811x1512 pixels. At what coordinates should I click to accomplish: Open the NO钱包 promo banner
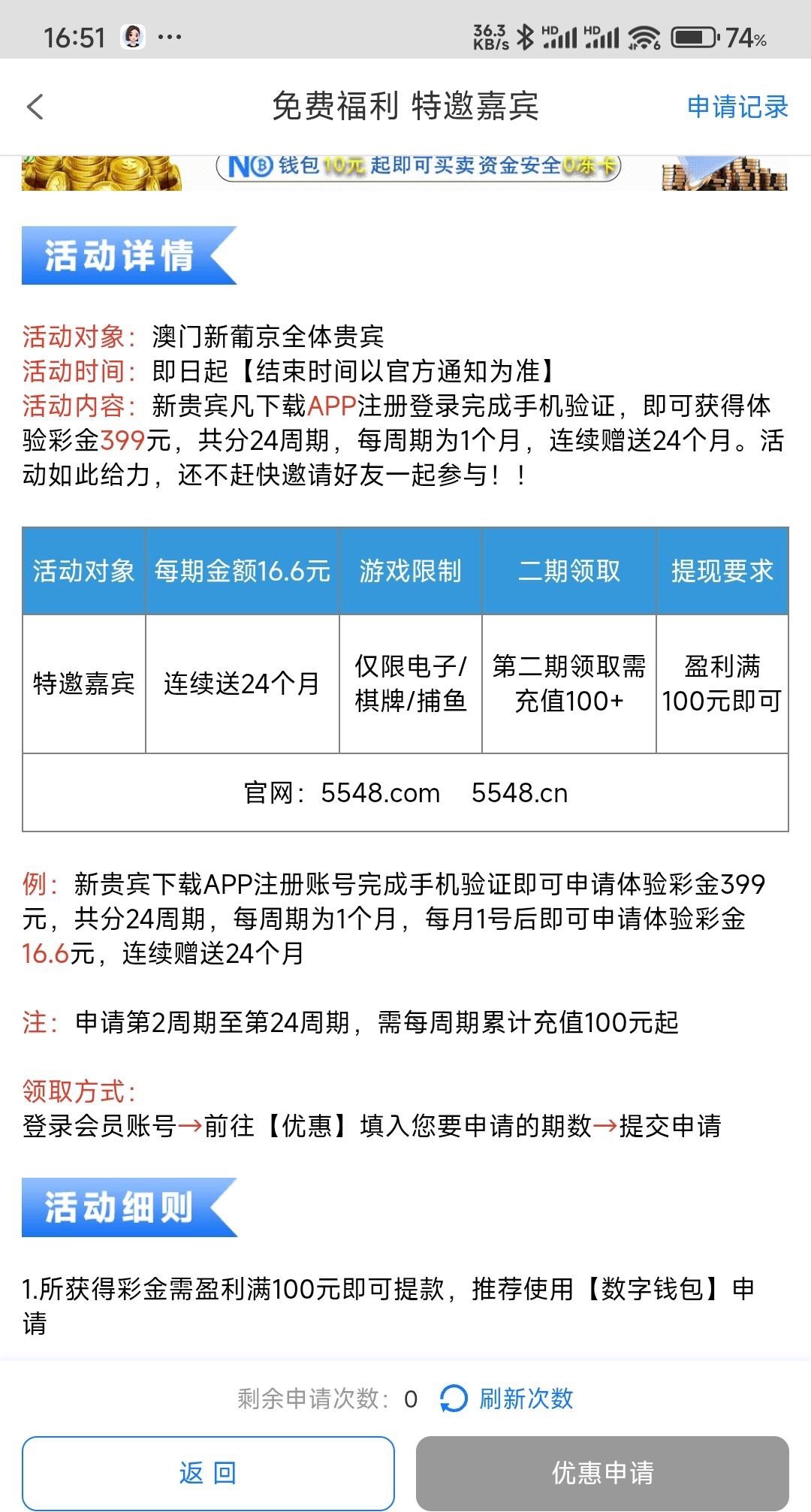(405, 171)
